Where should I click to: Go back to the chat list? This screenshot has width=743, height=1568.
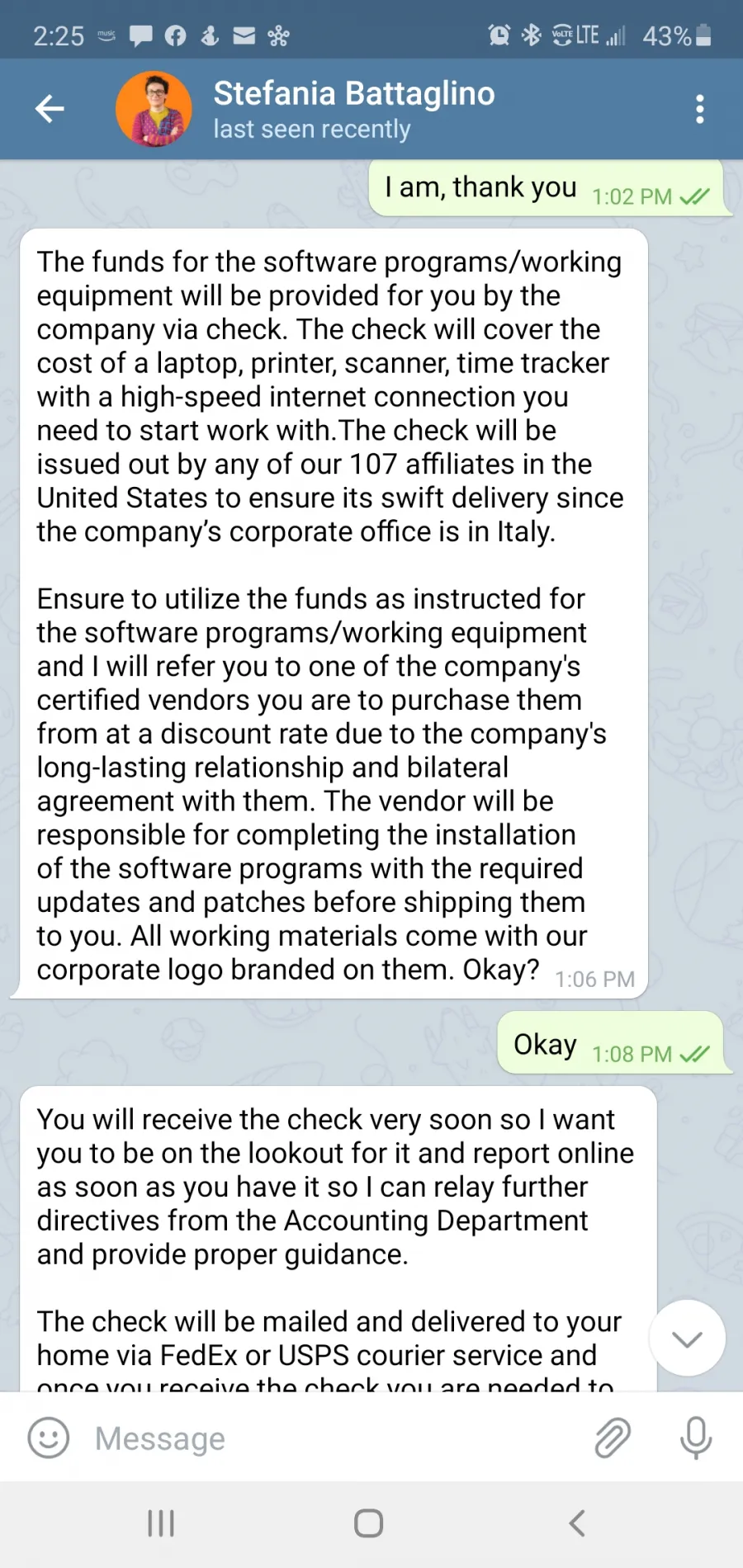click(50, 108)
